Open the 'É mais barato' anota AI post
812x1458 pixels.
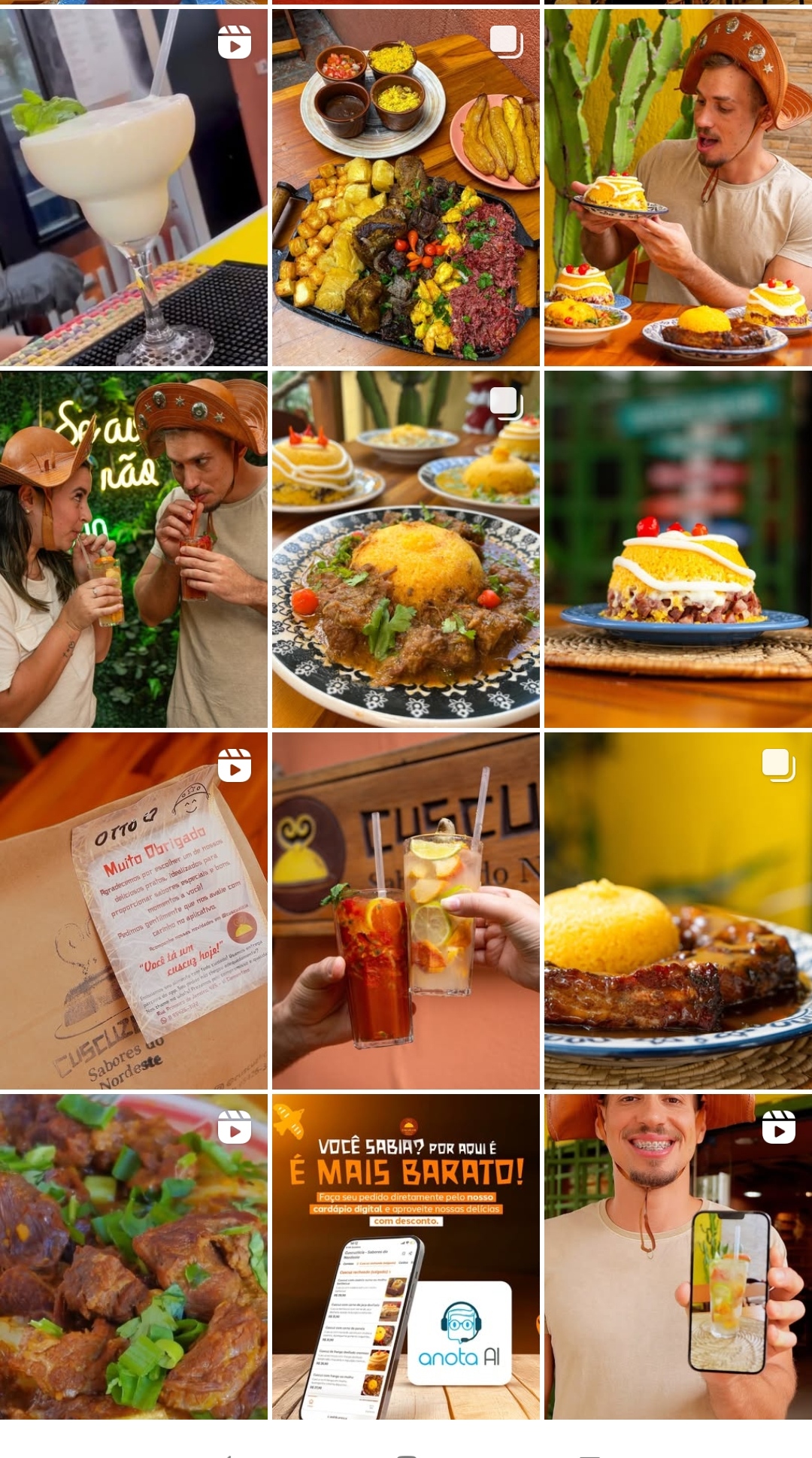pyautogui.click(x=406, y=1256)
